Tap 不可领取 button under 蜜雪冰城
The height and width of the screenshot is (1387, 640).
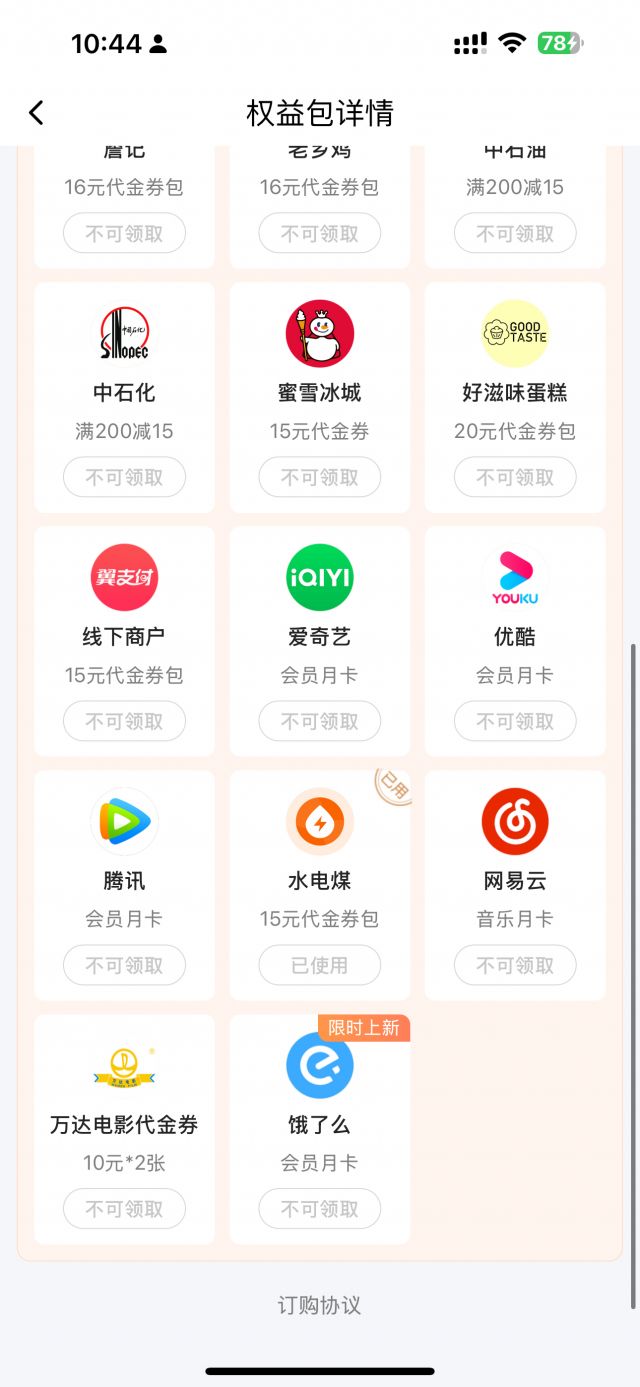click(319, 477)
